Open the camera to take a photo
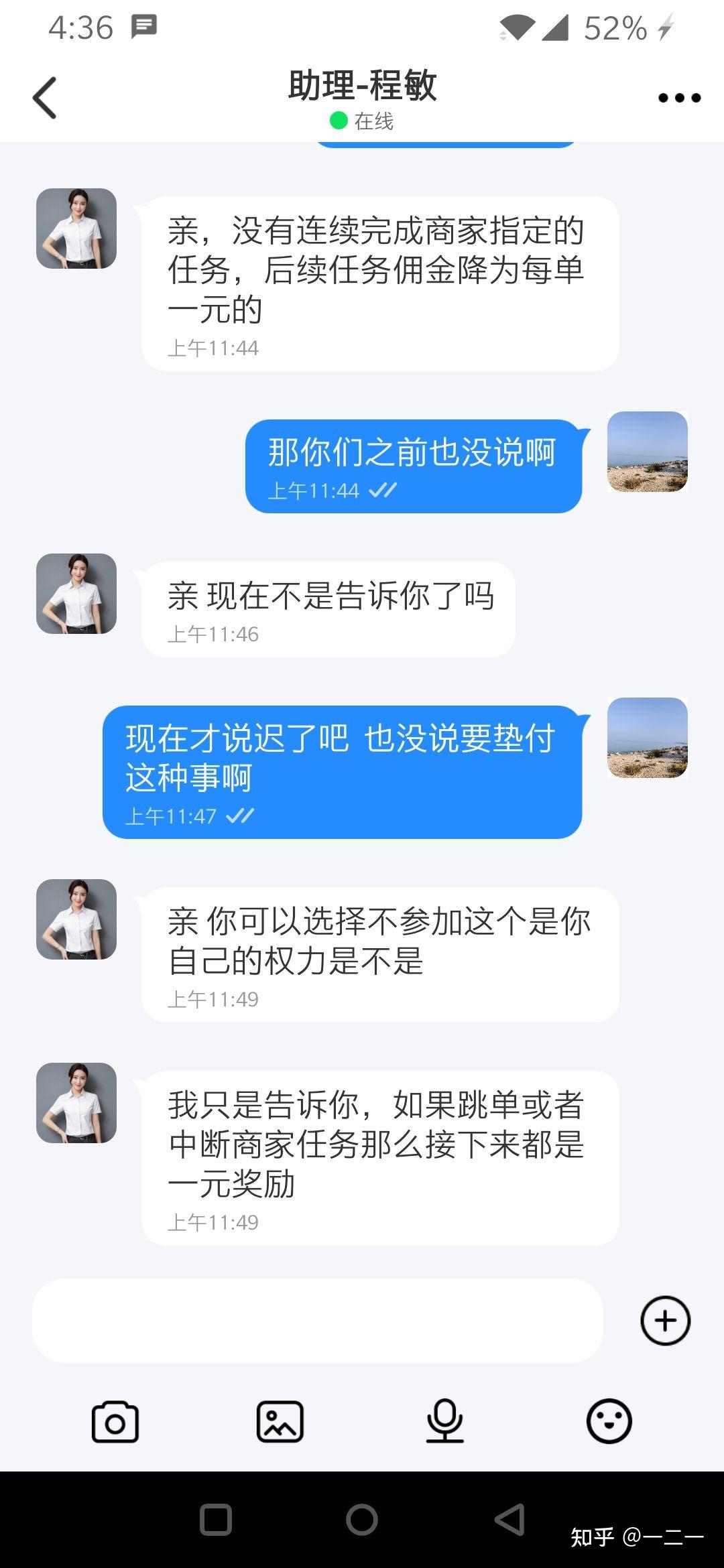This screenshot has width=724, height=1568. (115, 1421)
